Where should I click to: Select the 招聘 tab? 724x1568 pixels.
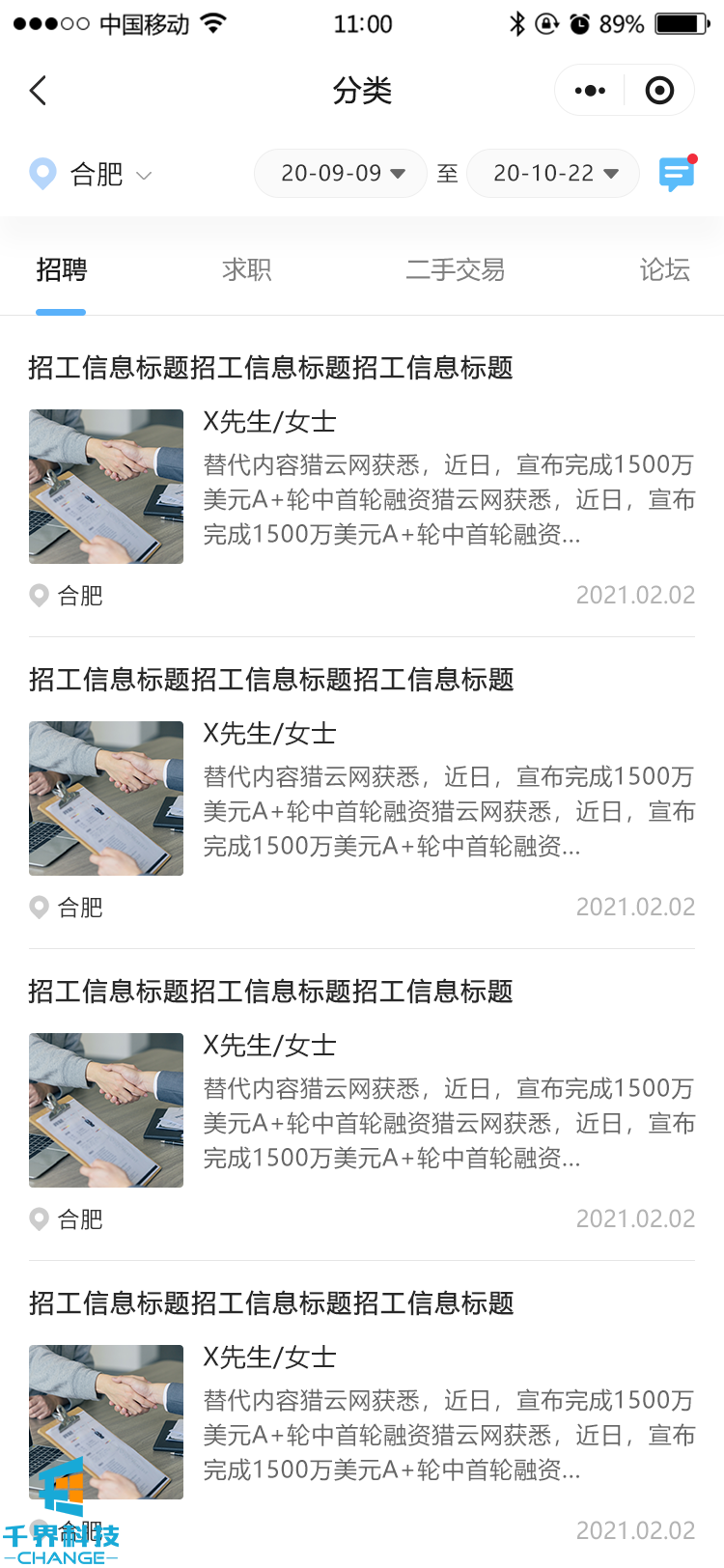(x=61, y=270)
